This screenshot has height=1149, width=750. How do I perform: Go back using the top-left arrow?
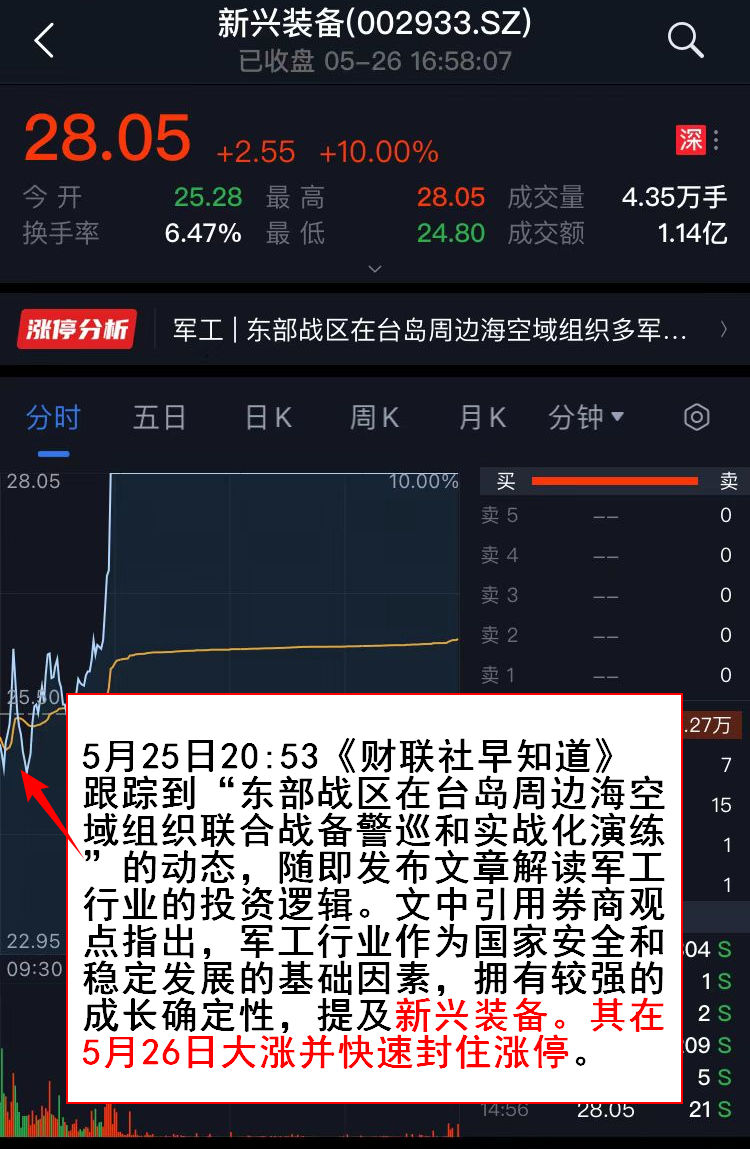coord(44,41)
